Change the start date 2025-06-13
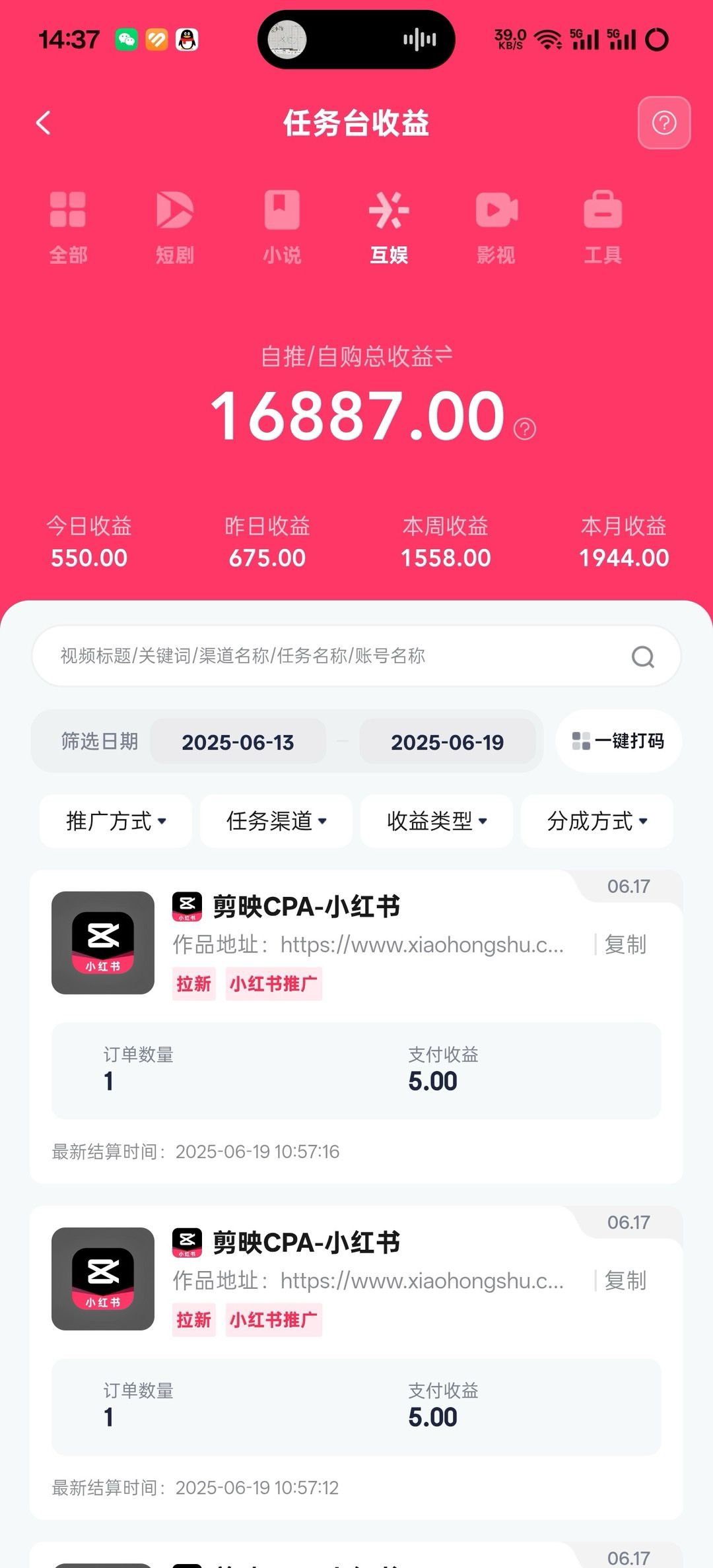Viewport: 713px width, 1568px height. [238, 742]
